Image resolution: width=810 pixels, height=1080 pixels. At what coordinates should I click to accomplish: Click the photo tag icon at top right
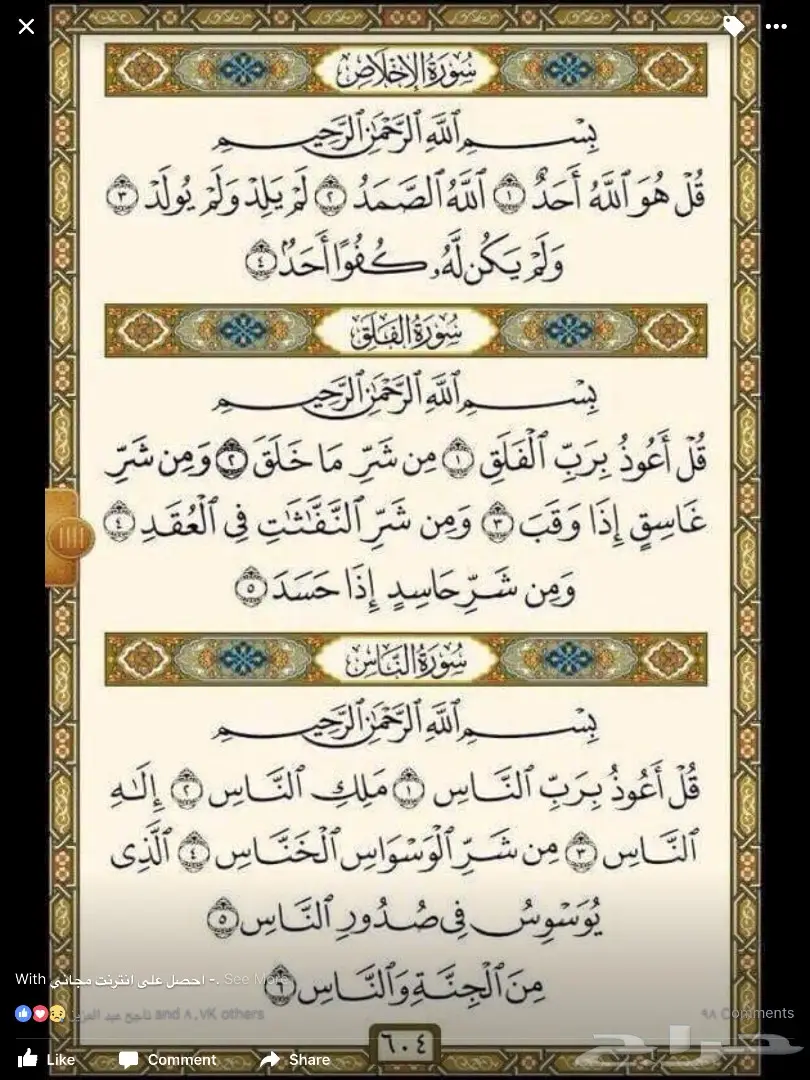[735, 27]
